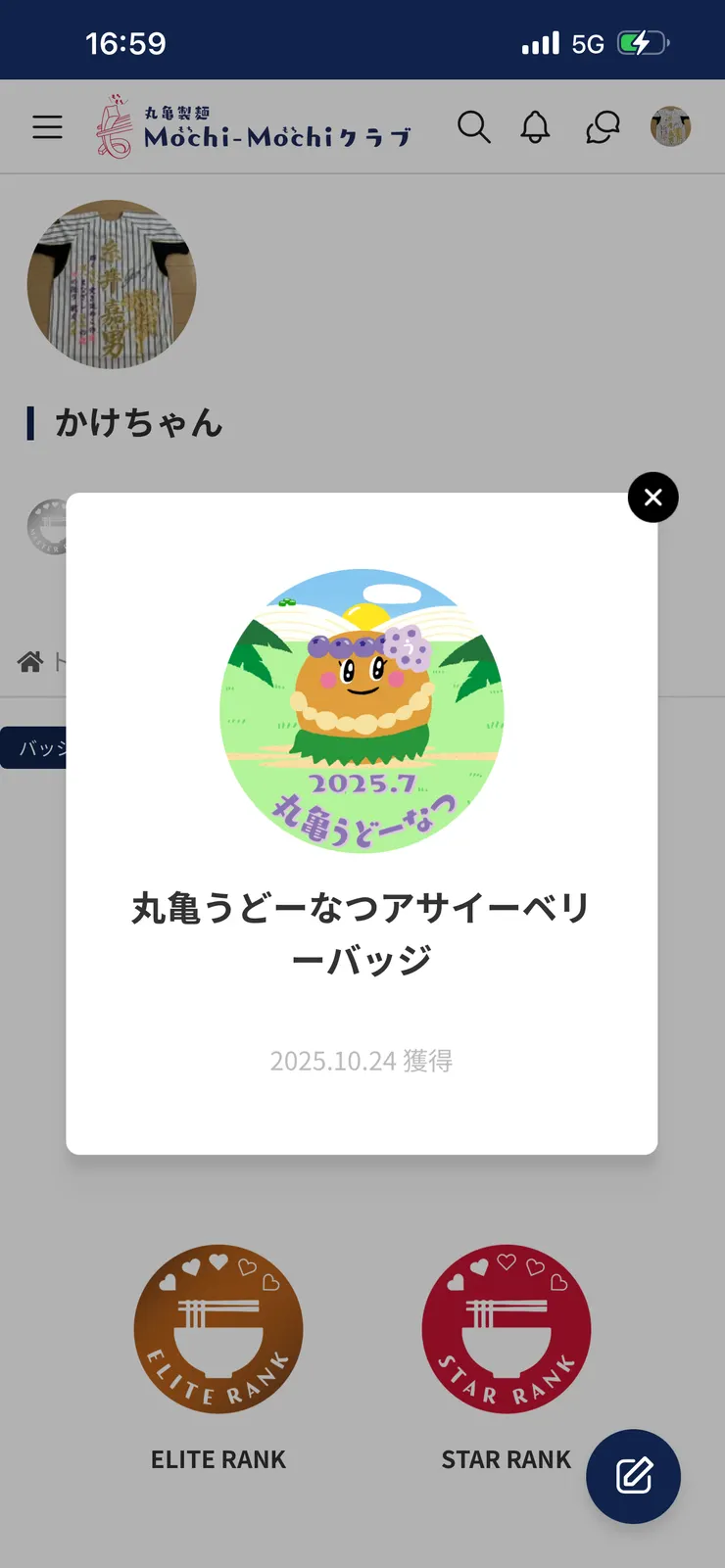
Task: Open the Mochi-Mochi club logo
Action: (x=253, y=126)
